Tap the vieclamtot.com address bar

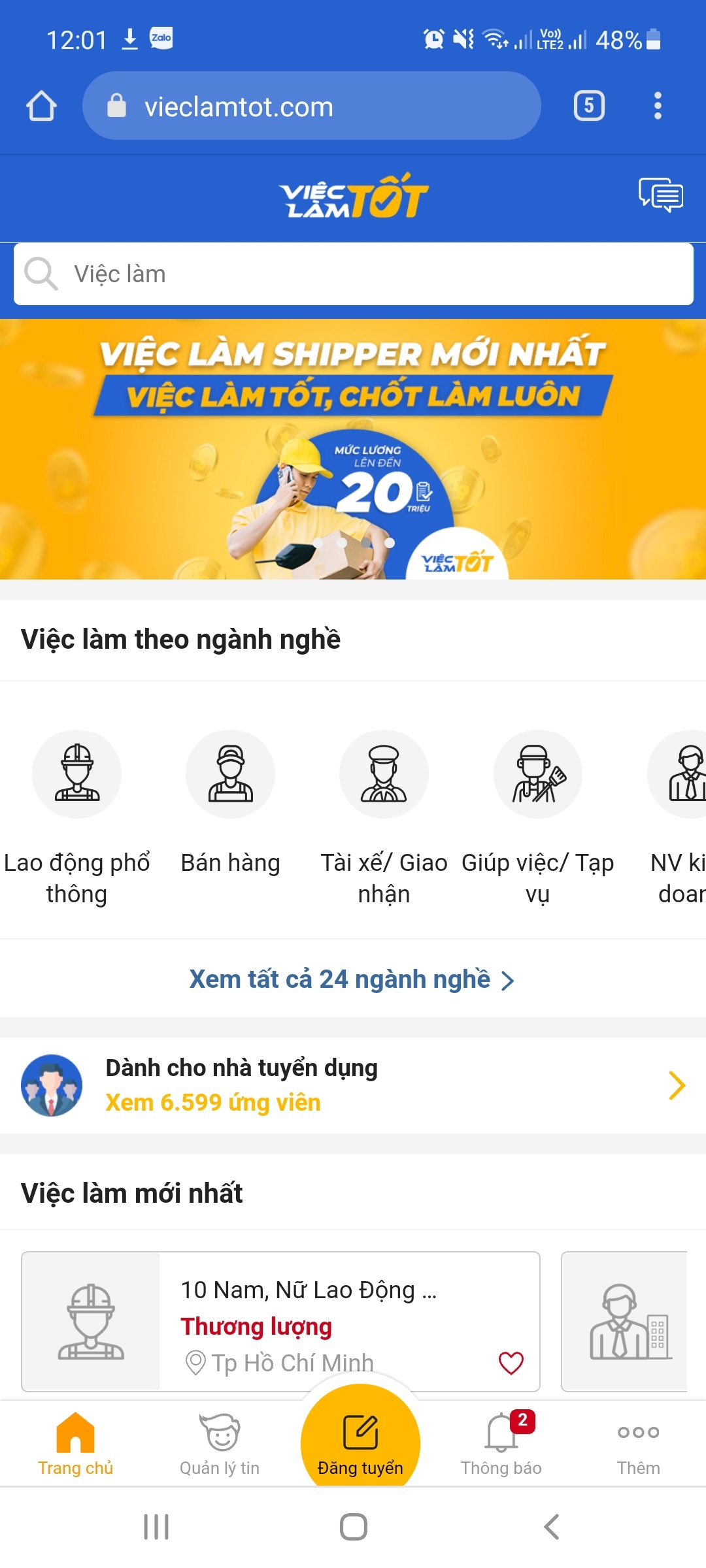311,106
